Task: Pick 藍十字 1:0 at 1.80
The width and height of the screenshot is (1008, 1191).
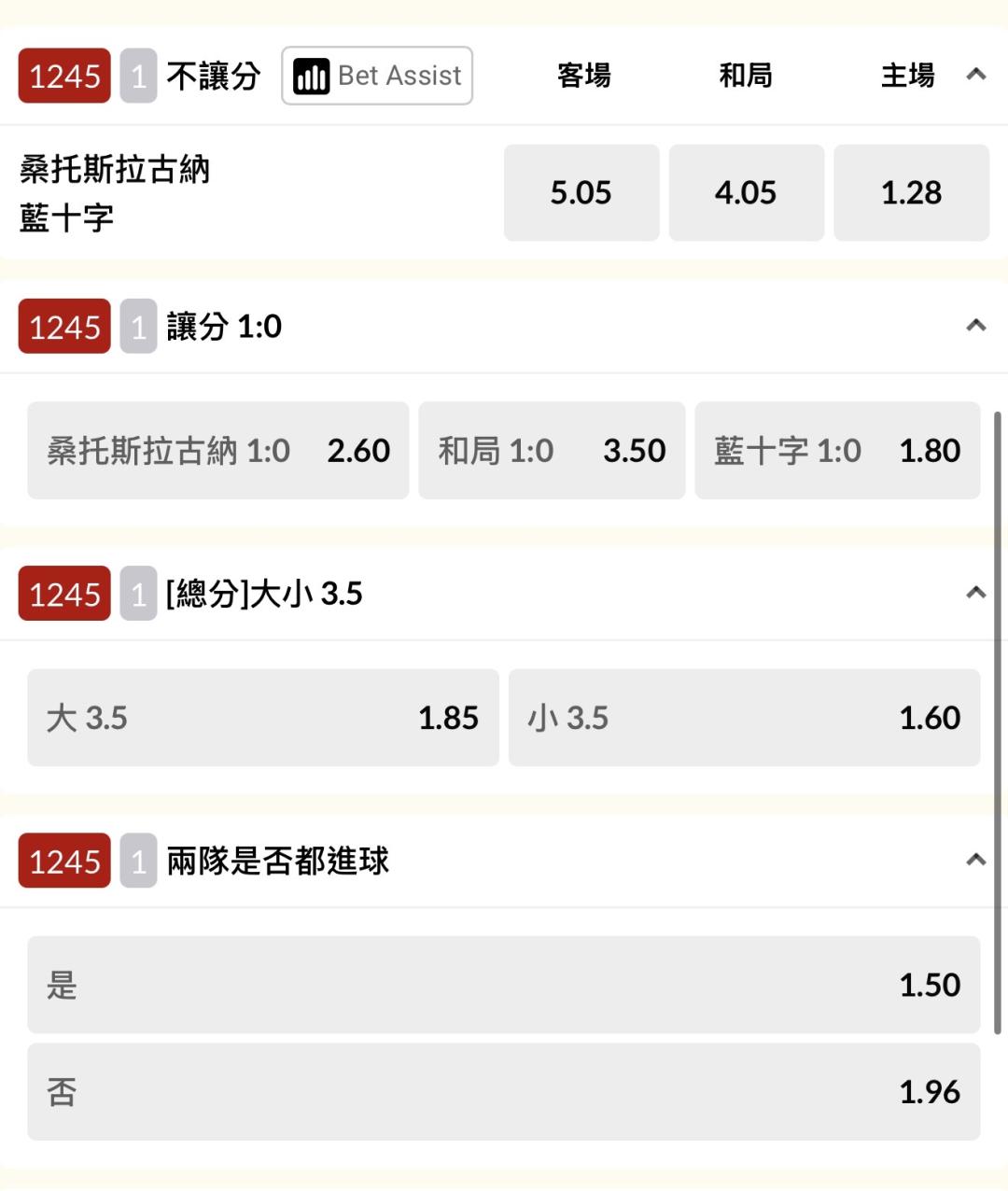Action: [x=838, y=451]
